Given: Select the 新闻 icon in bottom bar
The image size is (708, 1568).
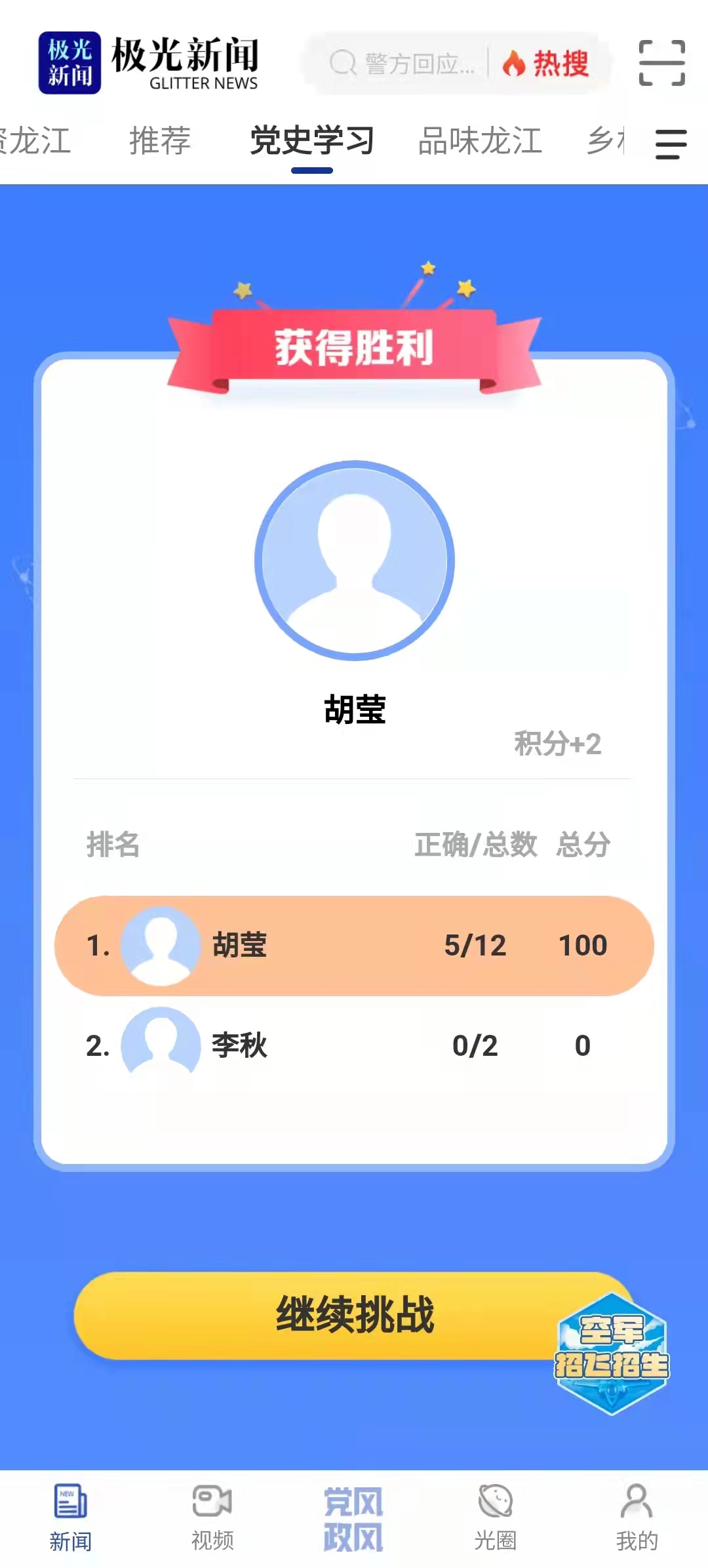Looking at the screenshot, I should 72,1515.
